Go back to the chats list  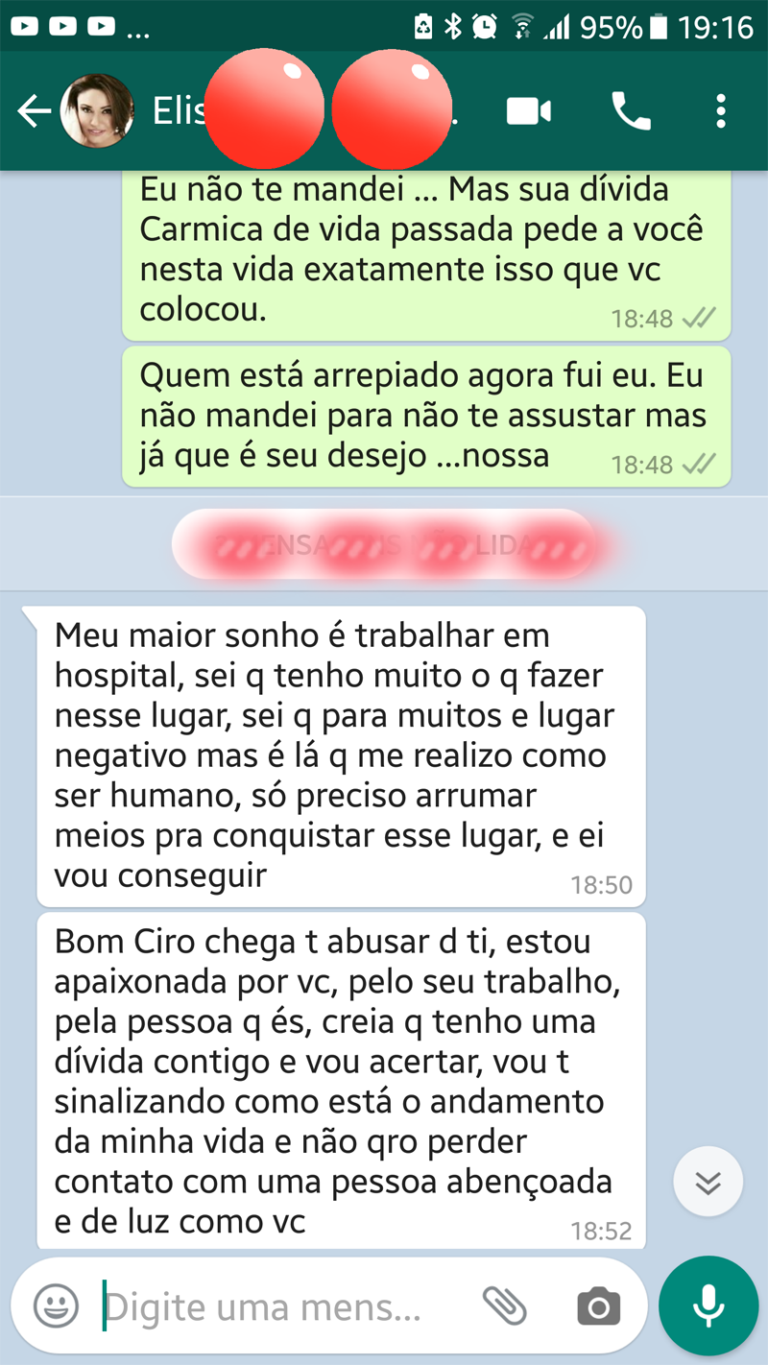[x=33, y=111]
